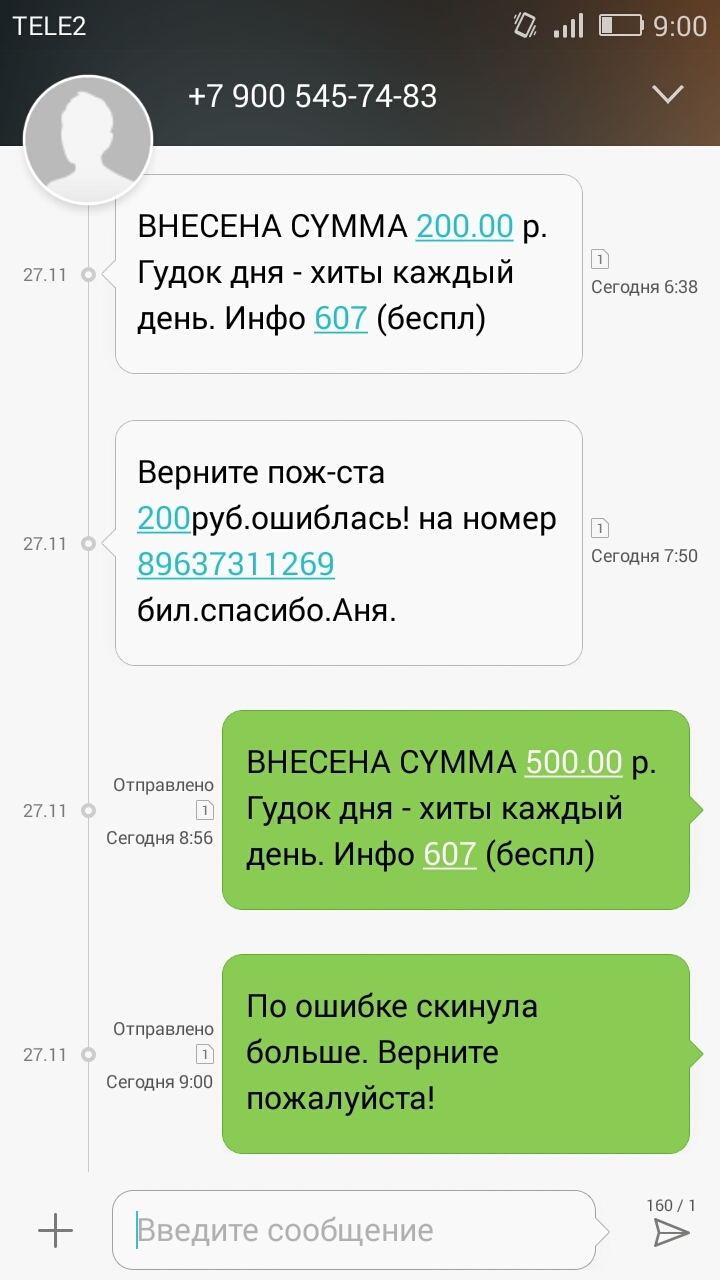Expand the contact options chevron
This screenshot has width=720, height=1280.
pyautogui.click(x=667, y=95)
